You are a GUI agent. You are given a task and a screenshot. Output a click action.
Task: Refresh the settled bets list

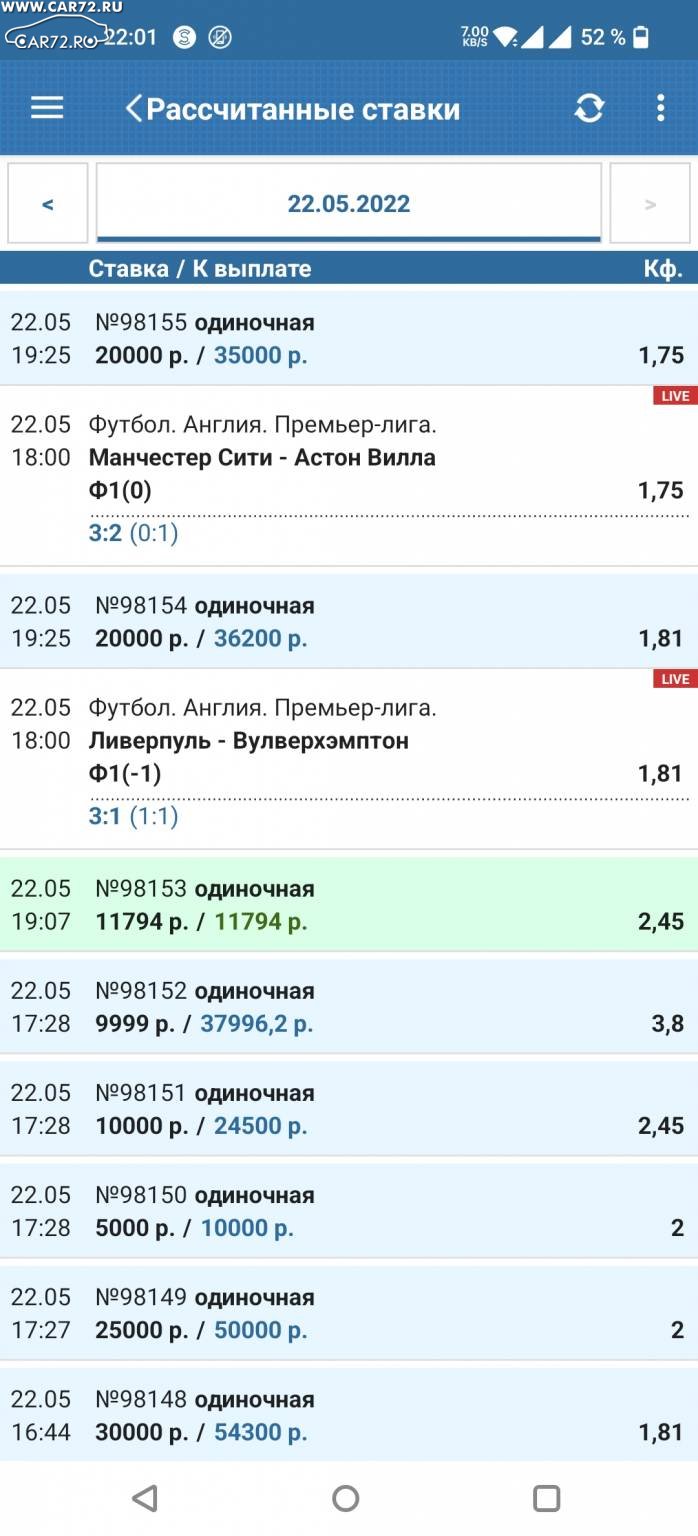pos(589,108)
